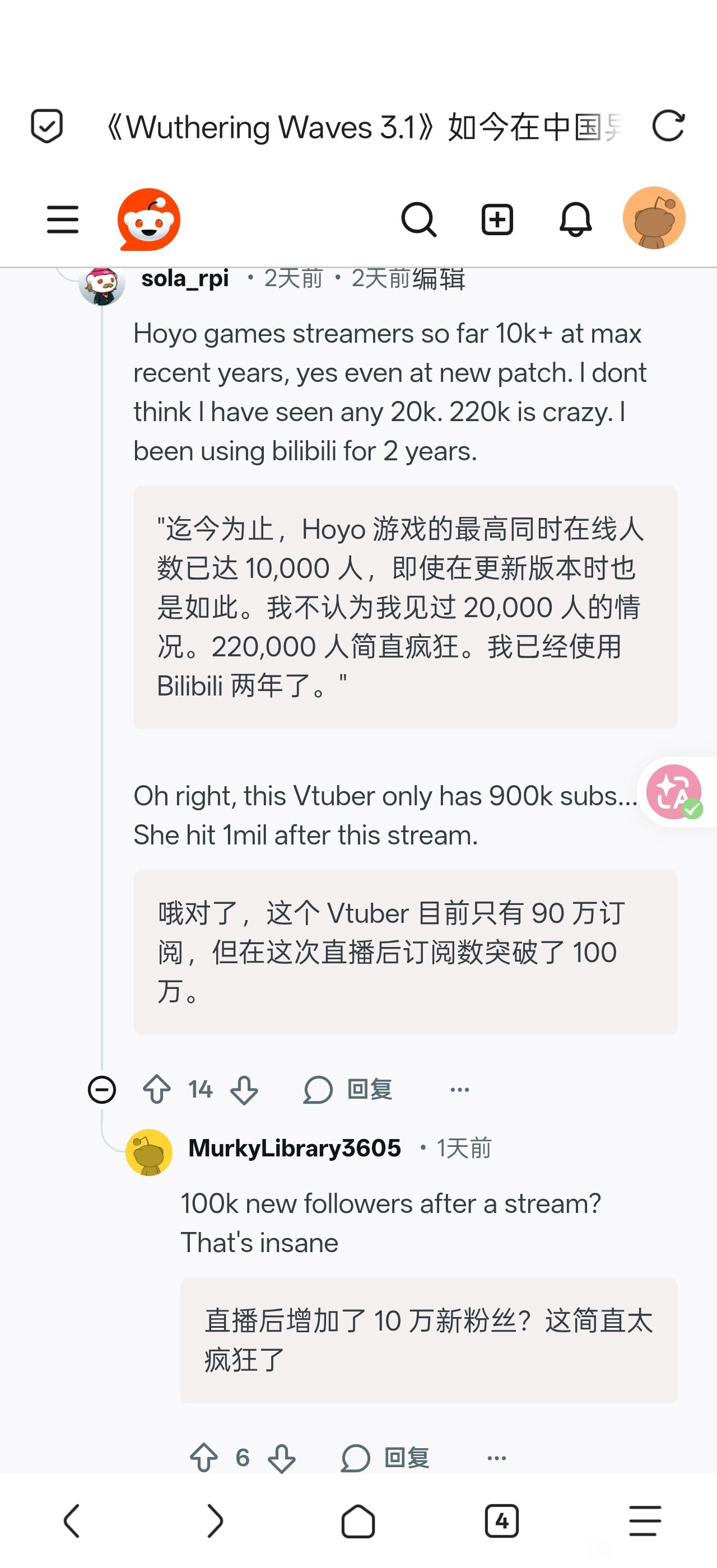View MurkyLibrary3605's profile
This screenshot has width=717, height=1568.
[295, 1148]
